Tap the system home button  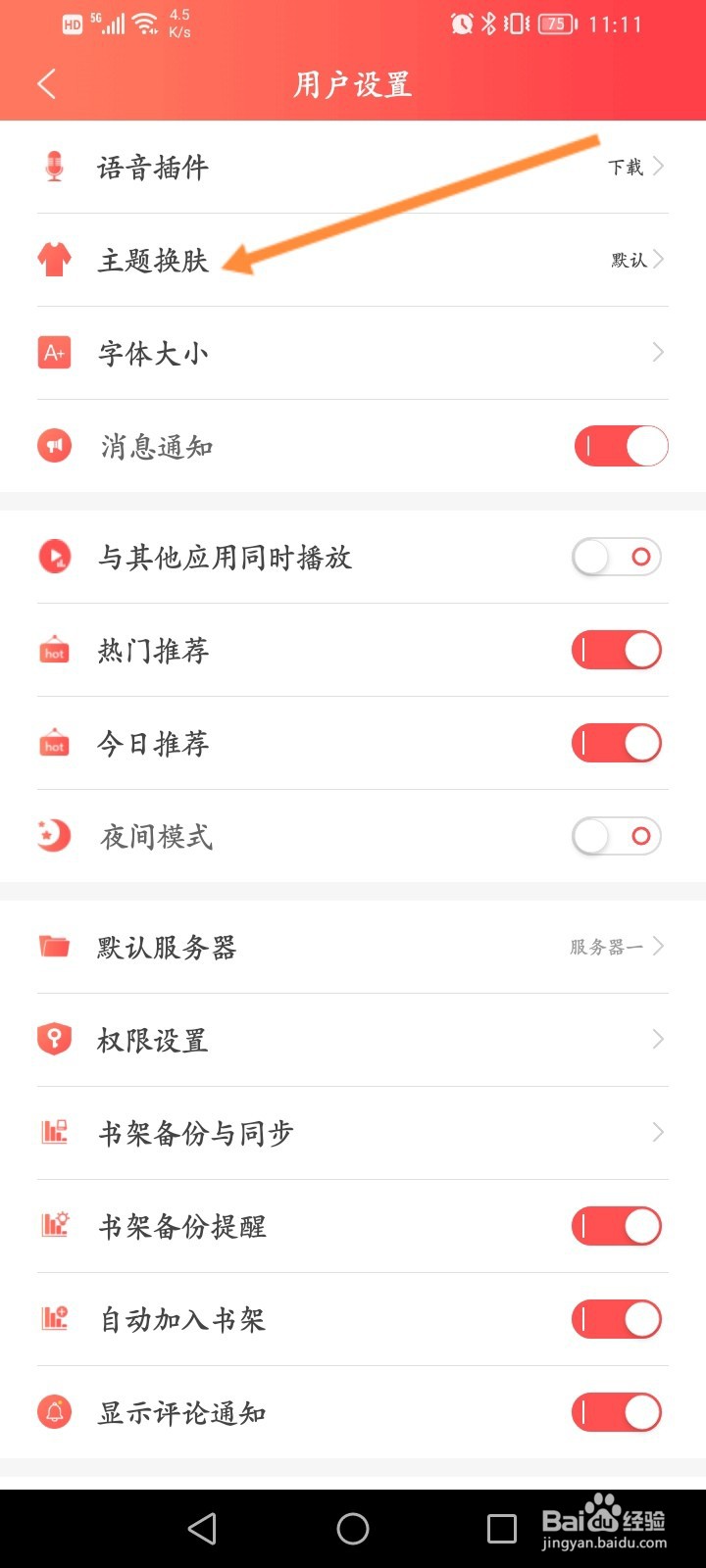coord(353,1529)
